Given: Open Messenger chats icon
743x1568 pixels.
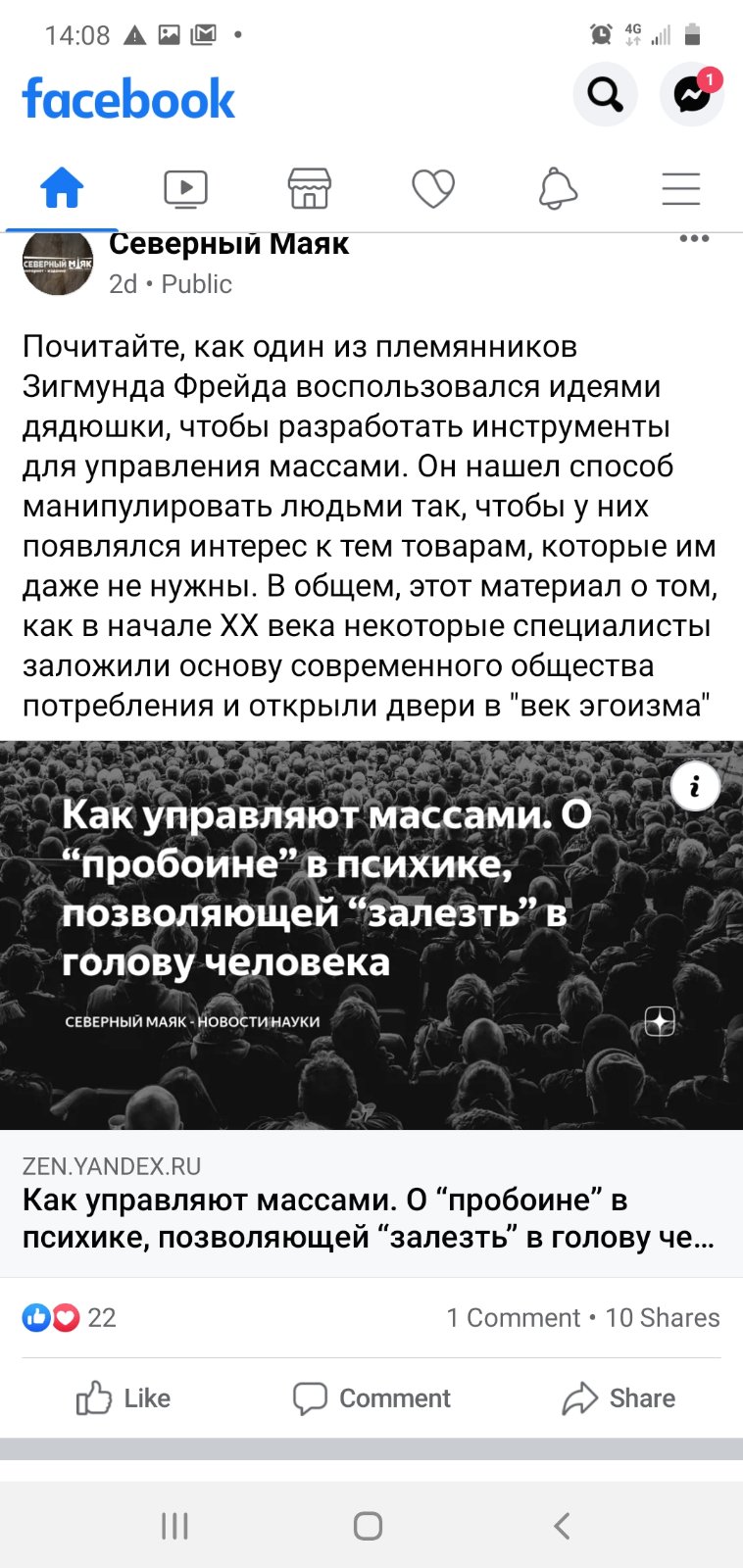Looking at the screenshot, I should click(692, 95).
